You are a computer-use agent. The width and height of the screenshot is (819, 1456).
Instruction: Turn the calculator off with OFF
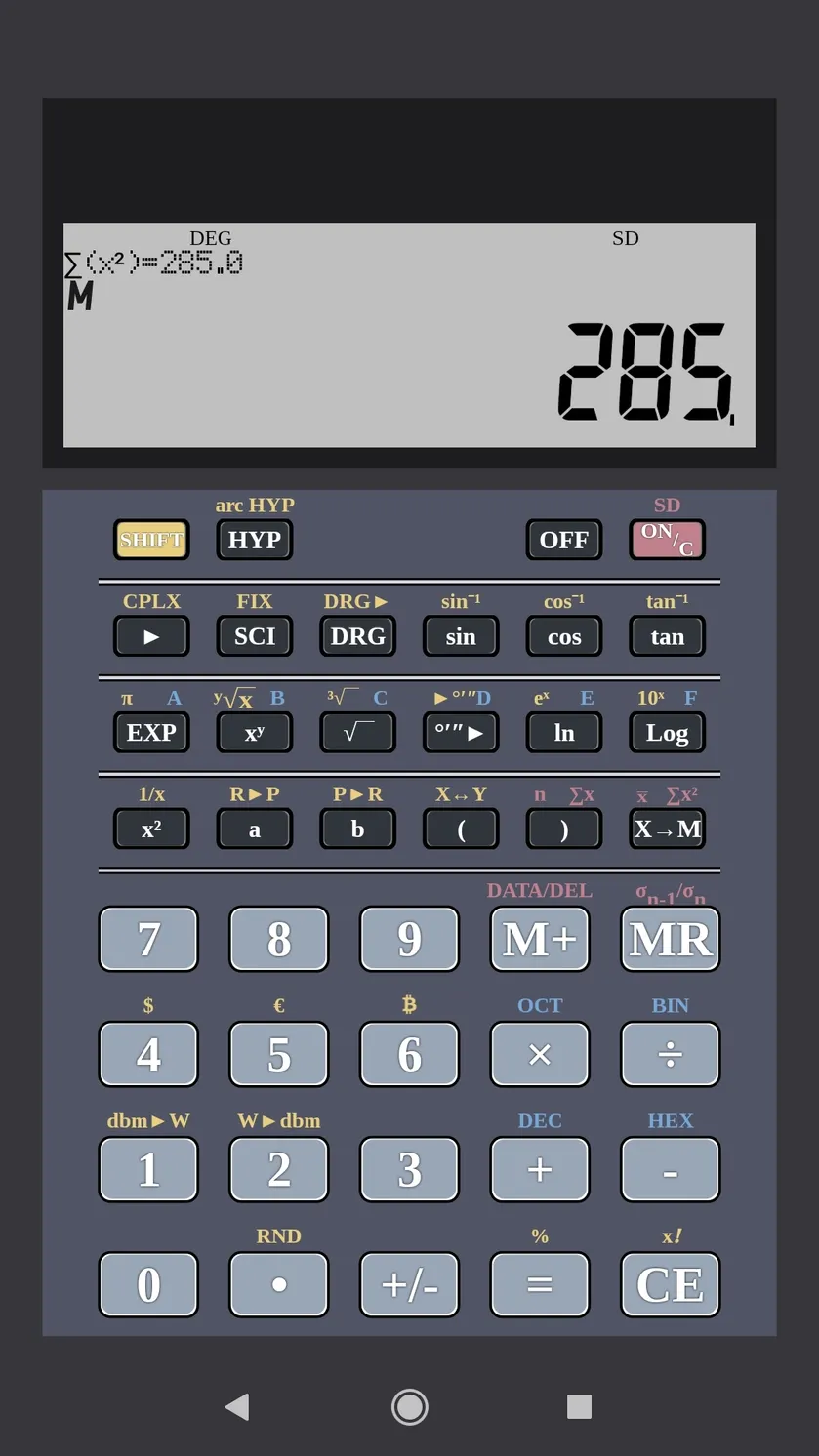(564, 540)
